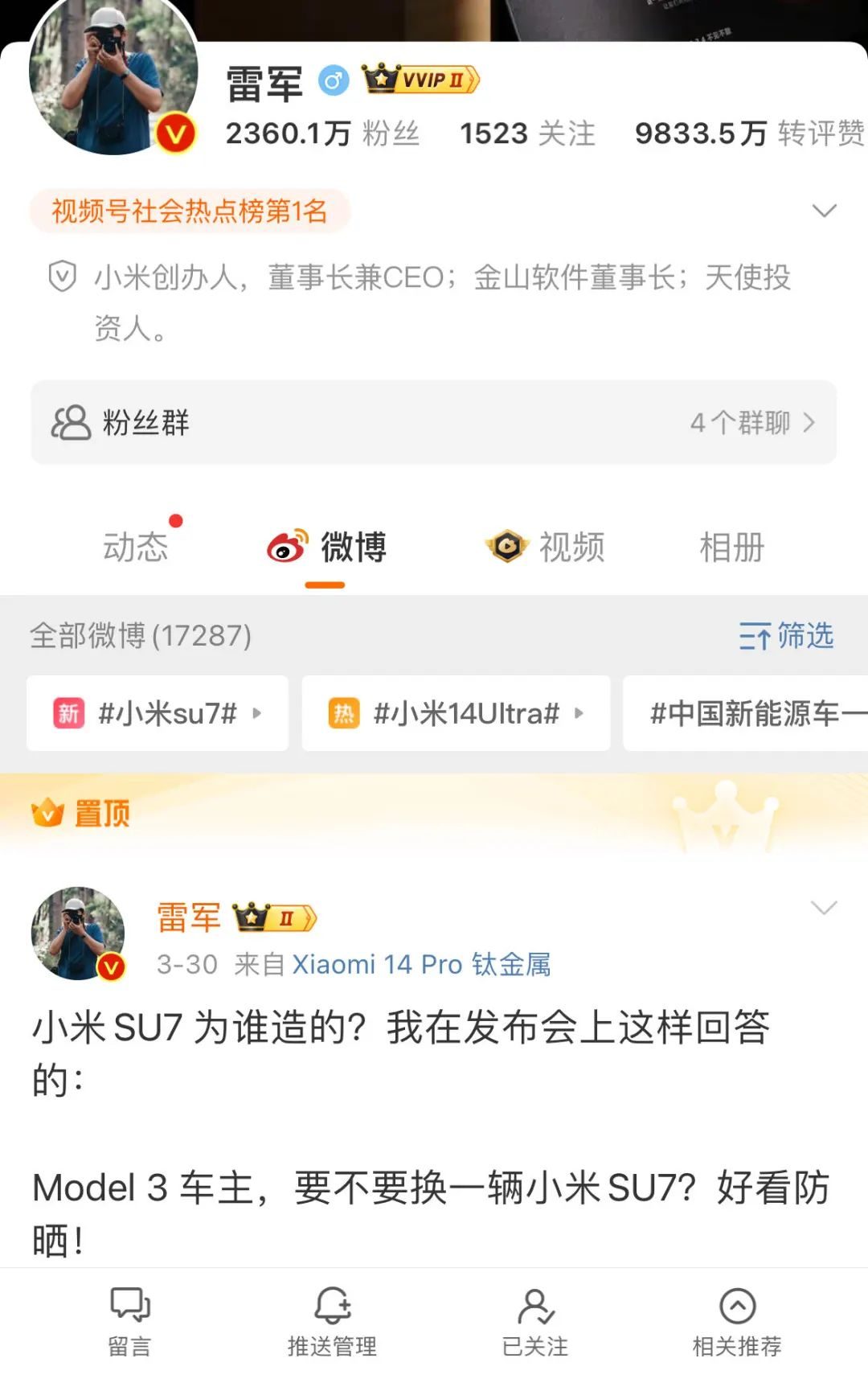
Task: View the 2360.1万 followers list
Action: 321,133
